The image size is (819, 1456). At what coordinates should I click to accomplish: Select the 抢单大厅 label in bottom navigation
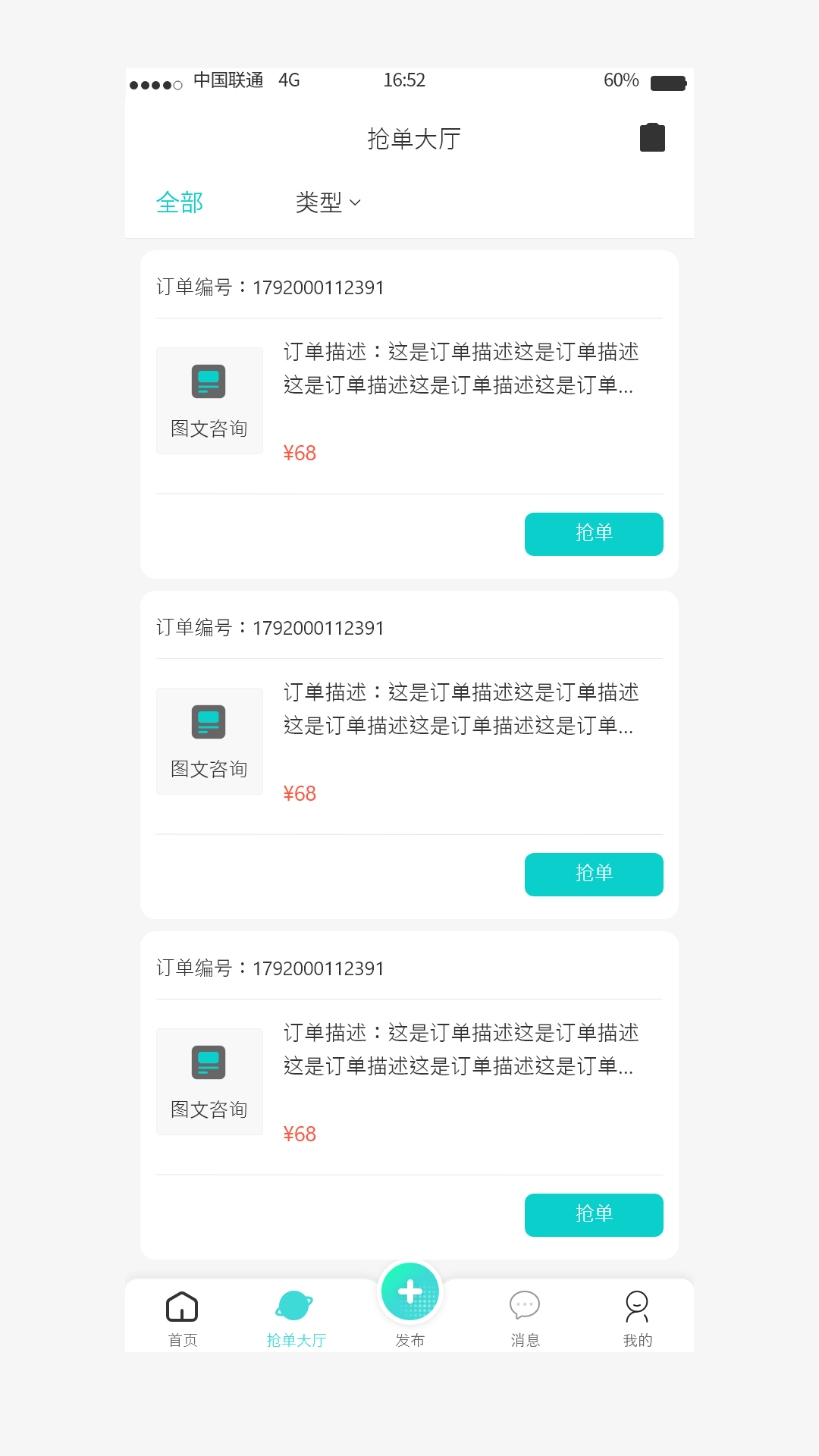coord(296,1339)
